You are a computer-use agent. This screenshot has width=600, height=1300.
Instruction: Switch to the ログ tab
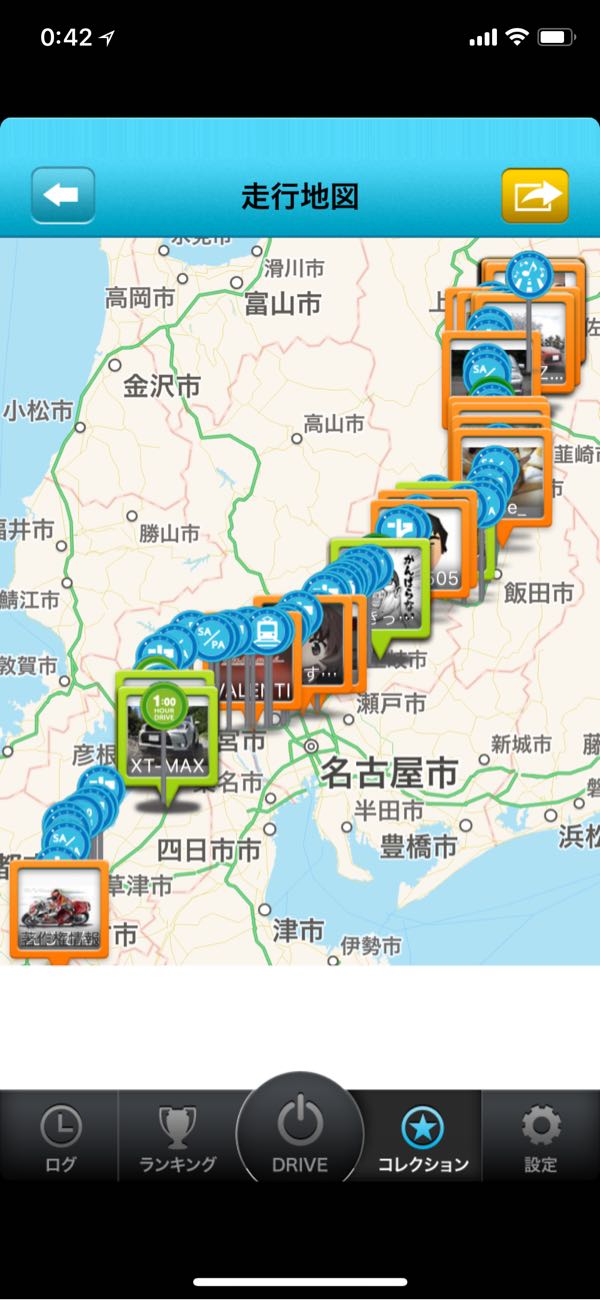pyautogui.click(x=60, y=1138)
